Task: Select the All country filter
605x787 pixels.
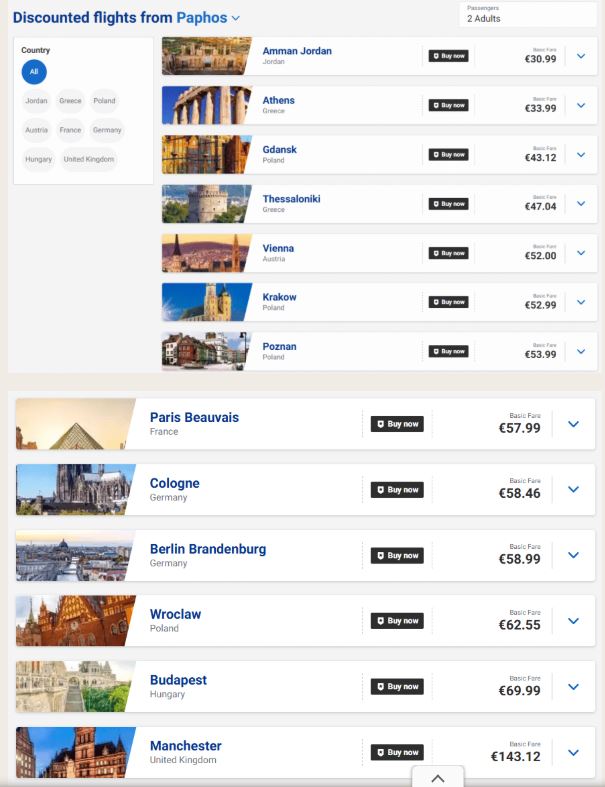Action: (34, 72)
